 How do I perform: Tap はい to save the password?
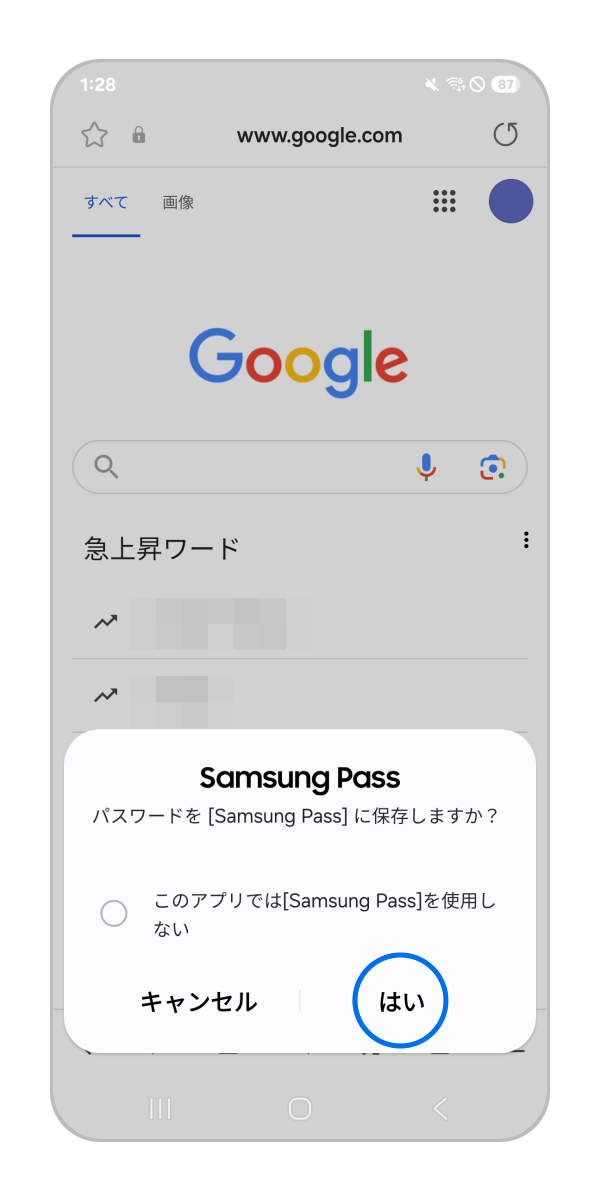[x=401, y=1001]
